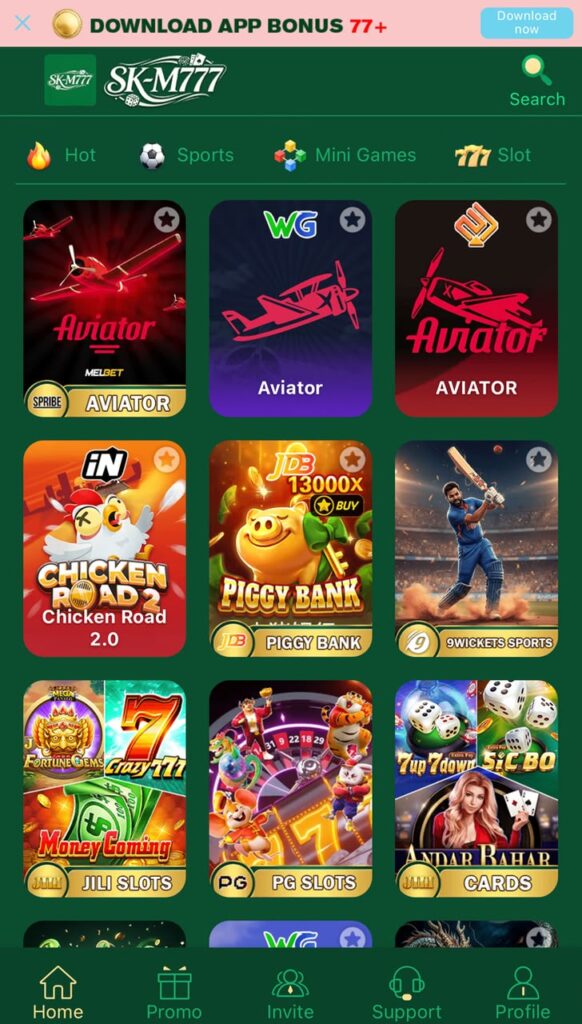Switch to the Mini Games category
Image resolution: width=582 pixels, height=1024 pixels.
coord(345,155)
